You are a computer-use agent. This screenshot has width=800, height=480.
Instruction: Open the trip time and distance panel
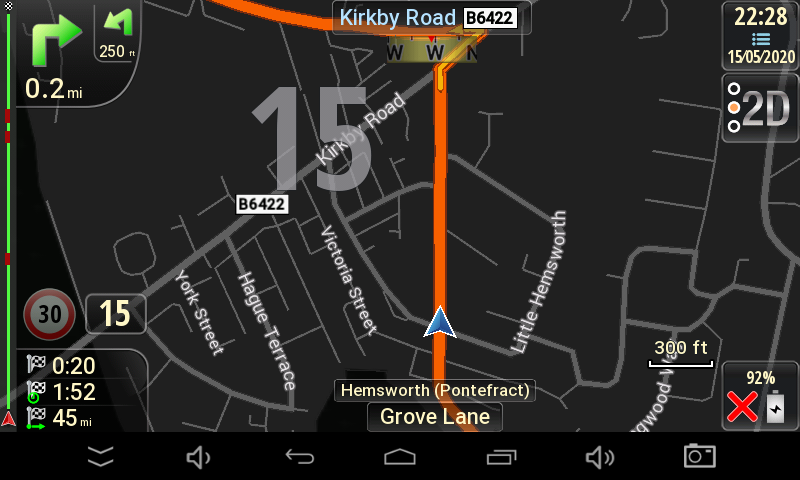[x=74, y=392]
